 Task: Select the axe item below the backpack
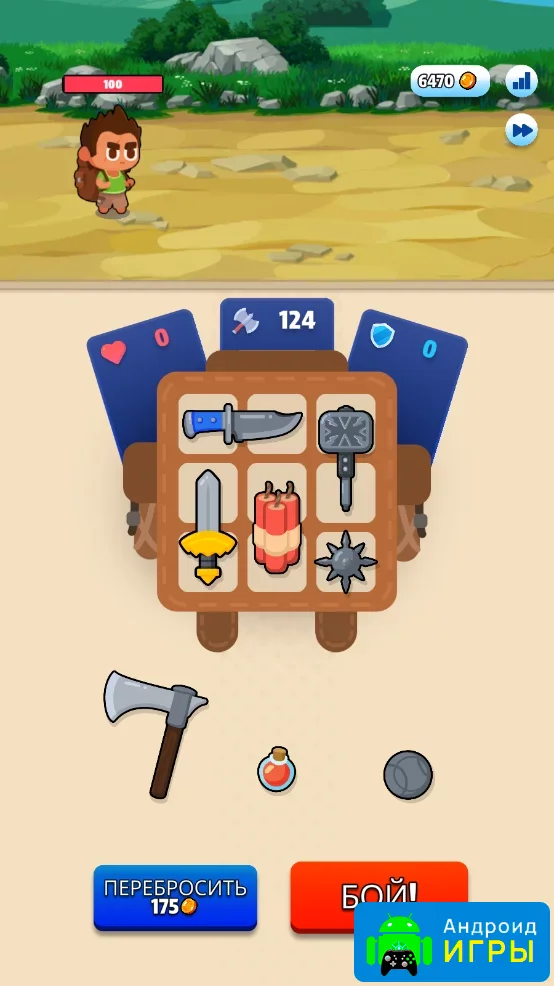[x=155, y=733]
